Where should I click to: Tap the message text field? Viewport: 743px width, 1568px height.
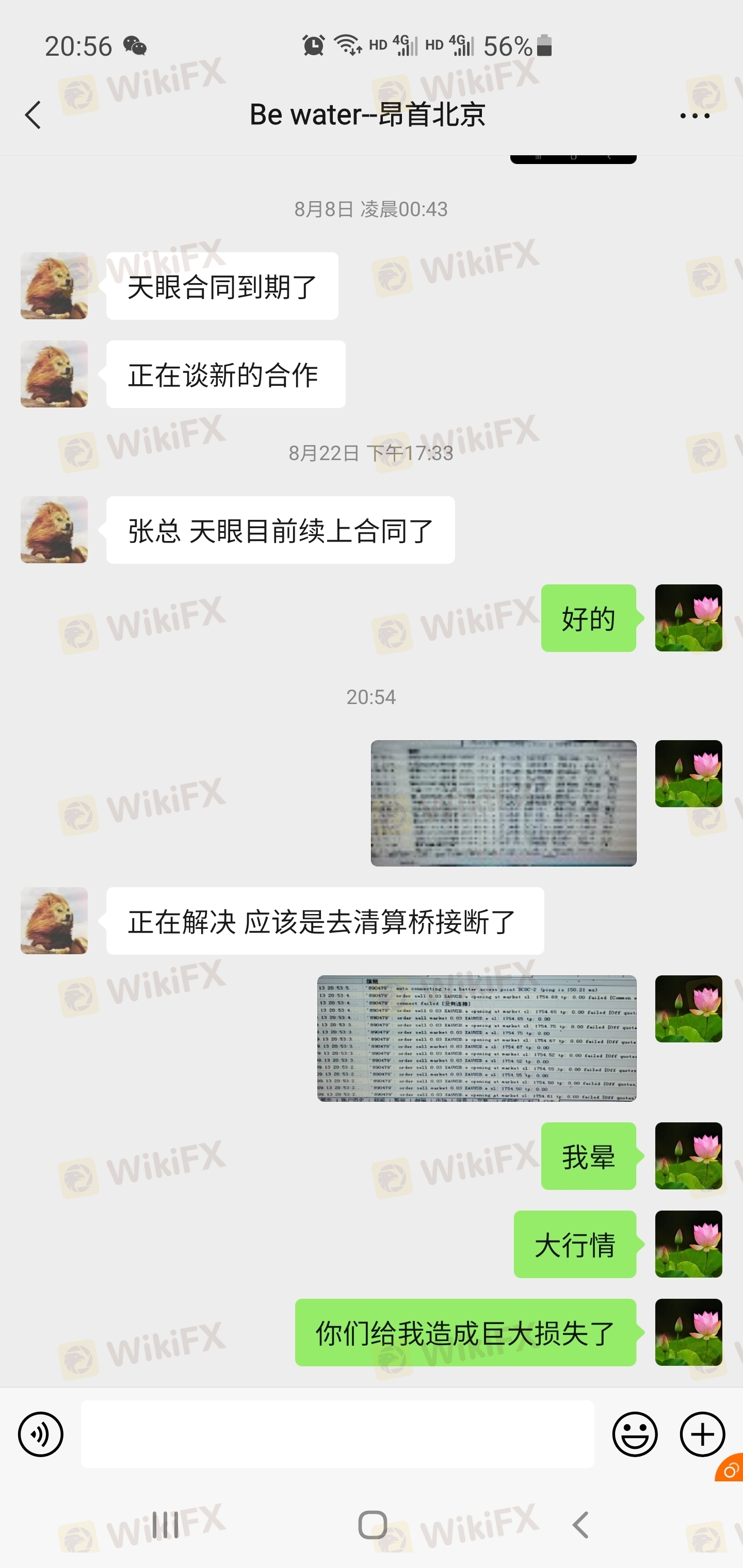[337, 1434]
